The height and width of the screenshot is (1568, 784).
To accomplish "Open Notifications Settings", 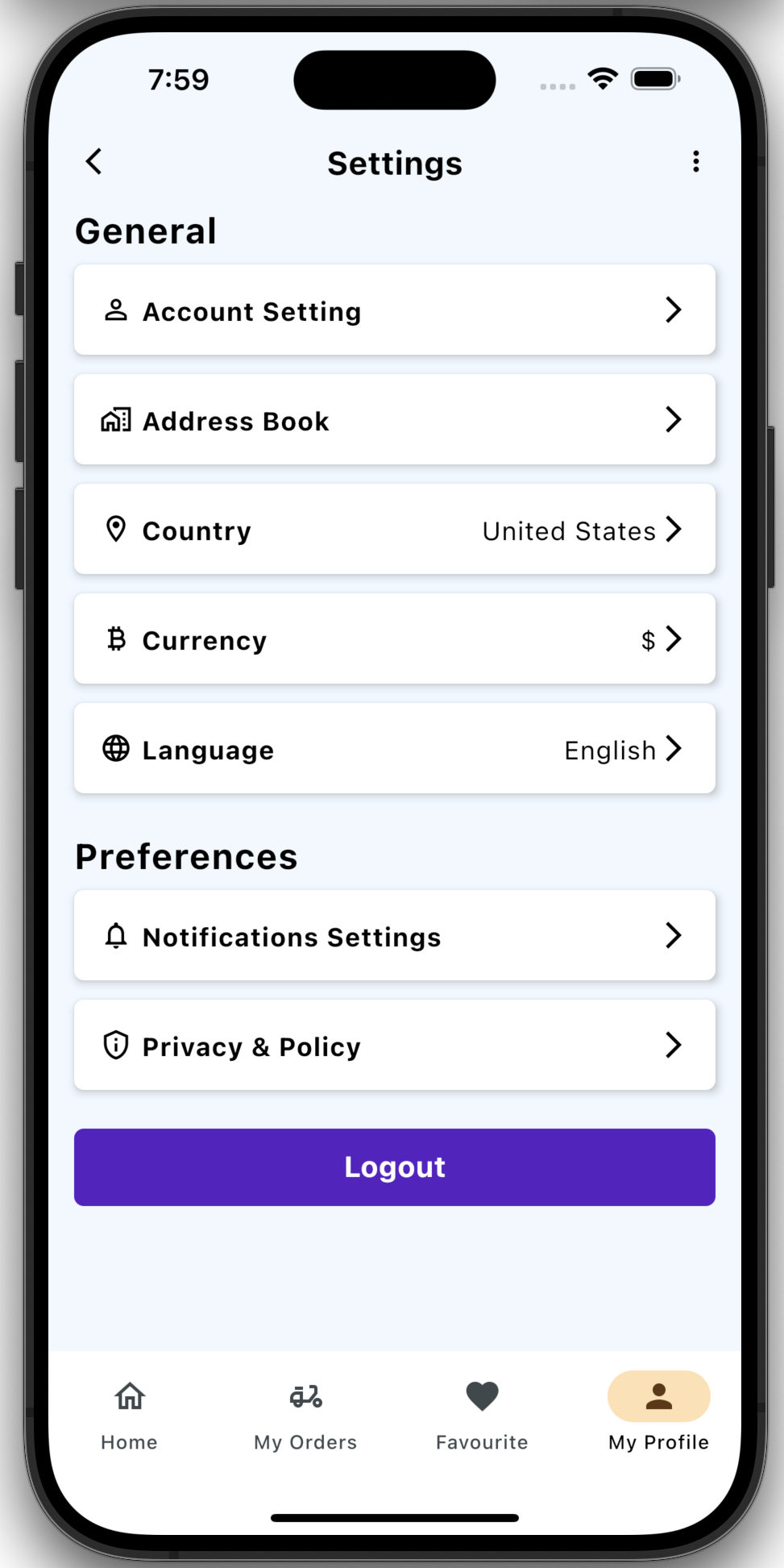I will 394,936.
